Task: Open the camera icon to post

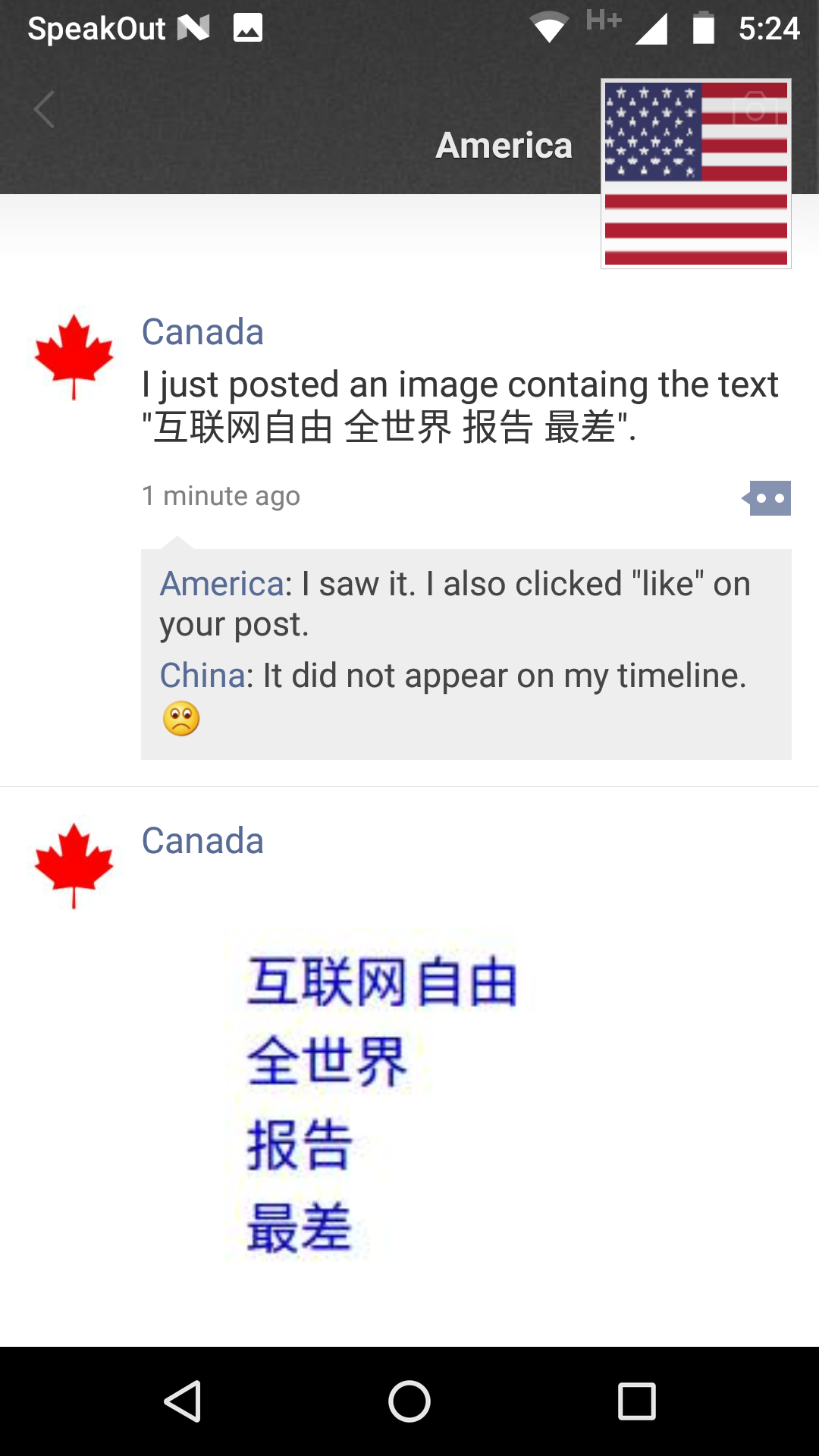Action: (x=755, y=107)
